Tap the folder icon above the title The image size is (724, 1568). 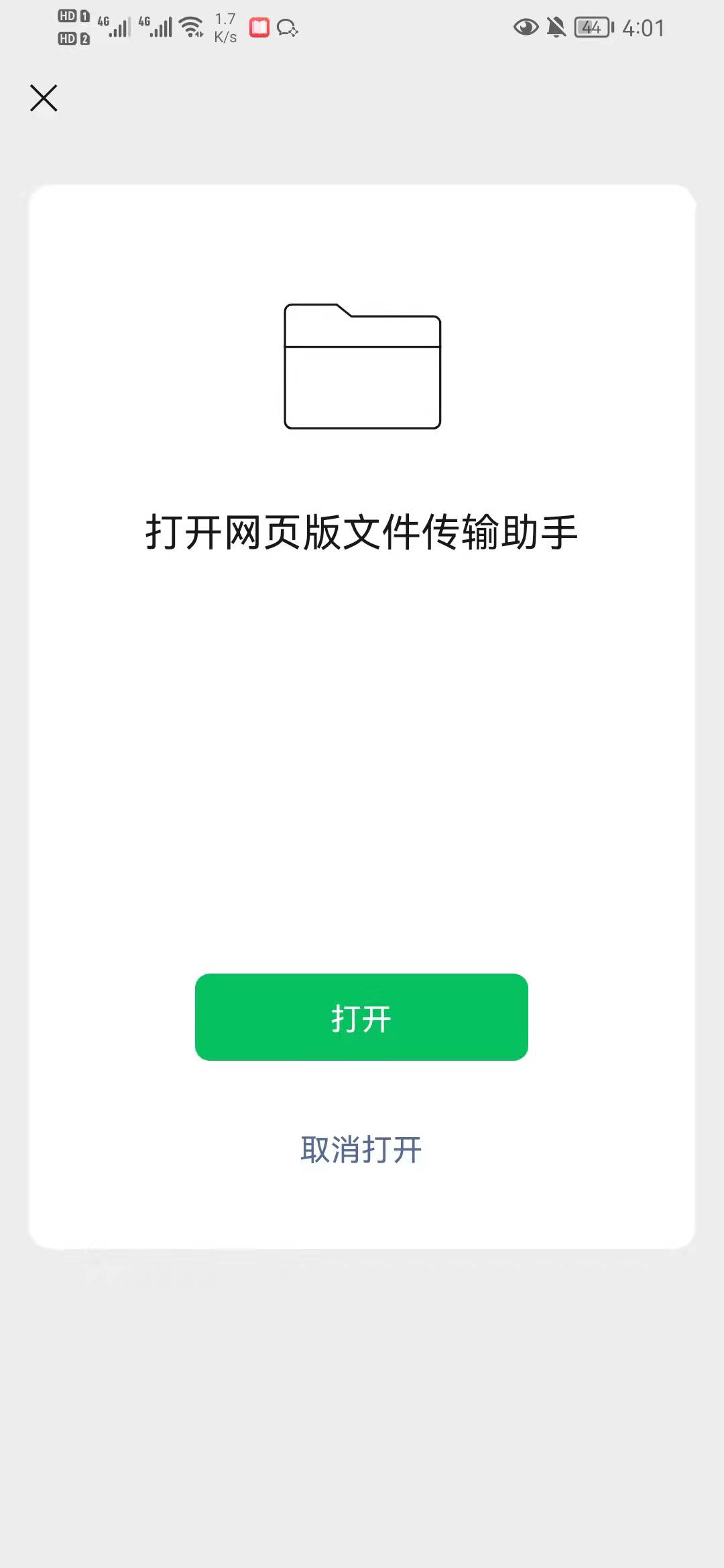pos(362,367)
